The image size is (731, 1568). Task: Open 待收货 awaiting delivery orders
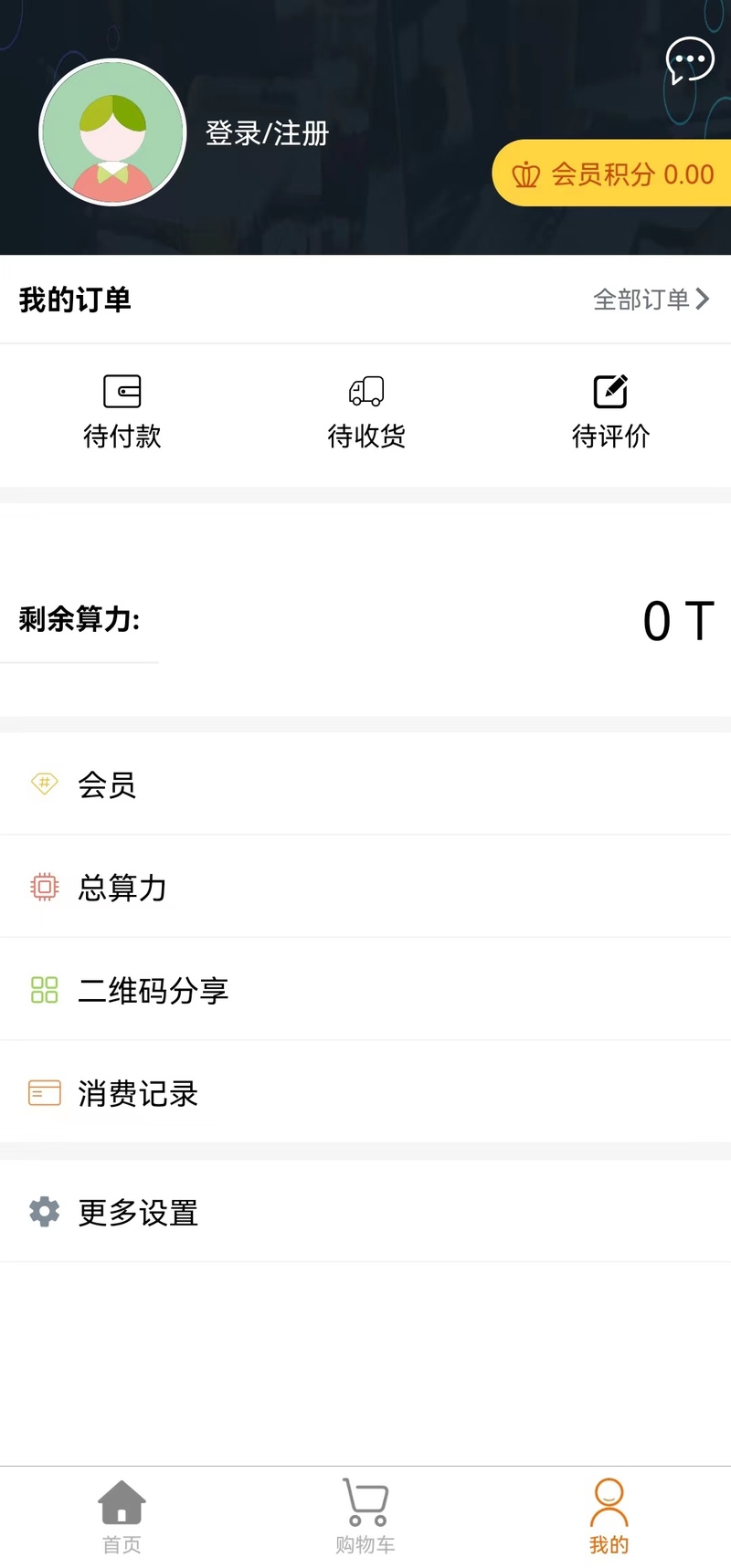[366, 412]
